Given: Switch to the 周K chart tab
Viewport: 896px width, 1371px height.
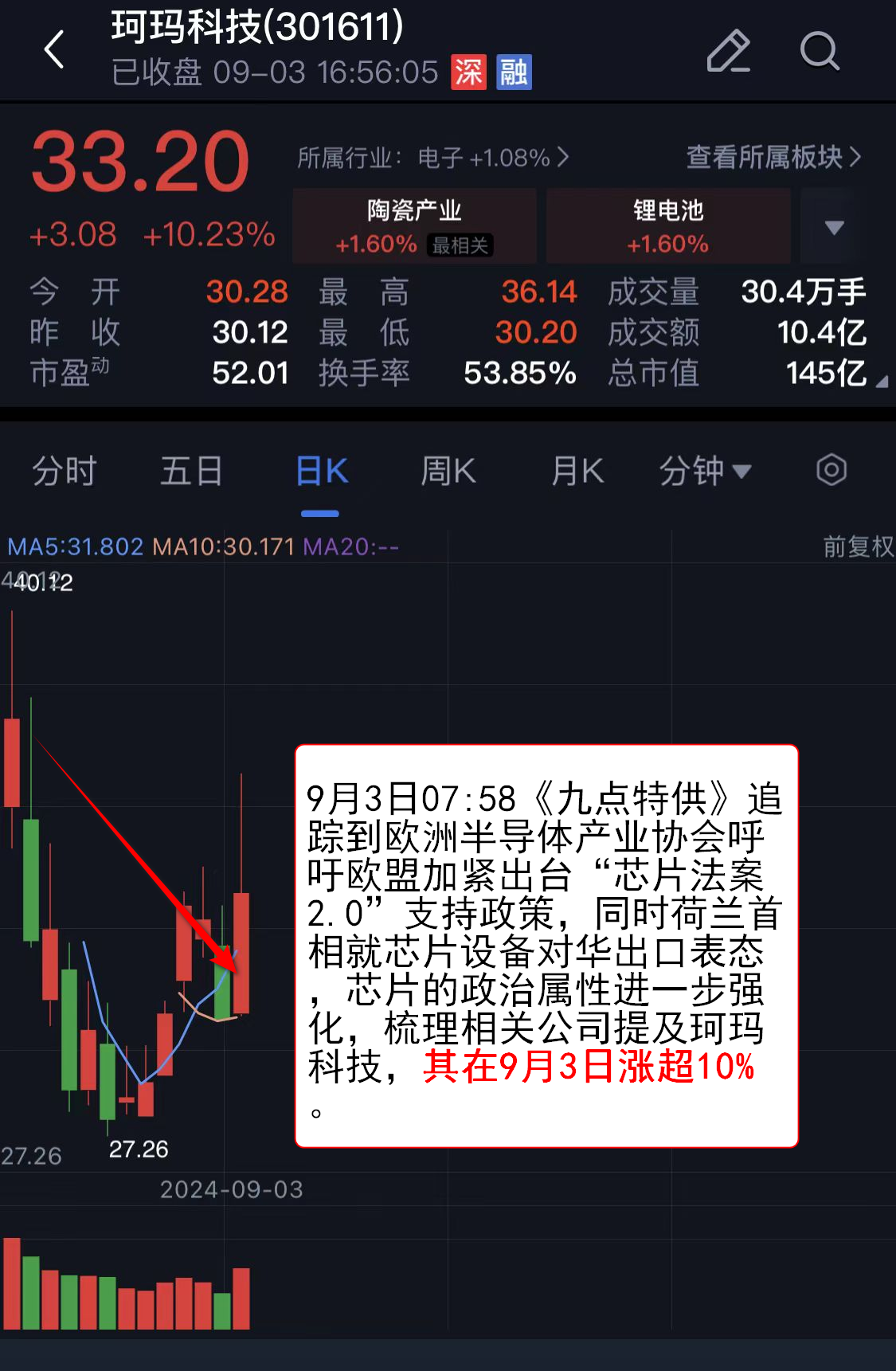Looking at the screenshot, I should (x=448, y=471).
